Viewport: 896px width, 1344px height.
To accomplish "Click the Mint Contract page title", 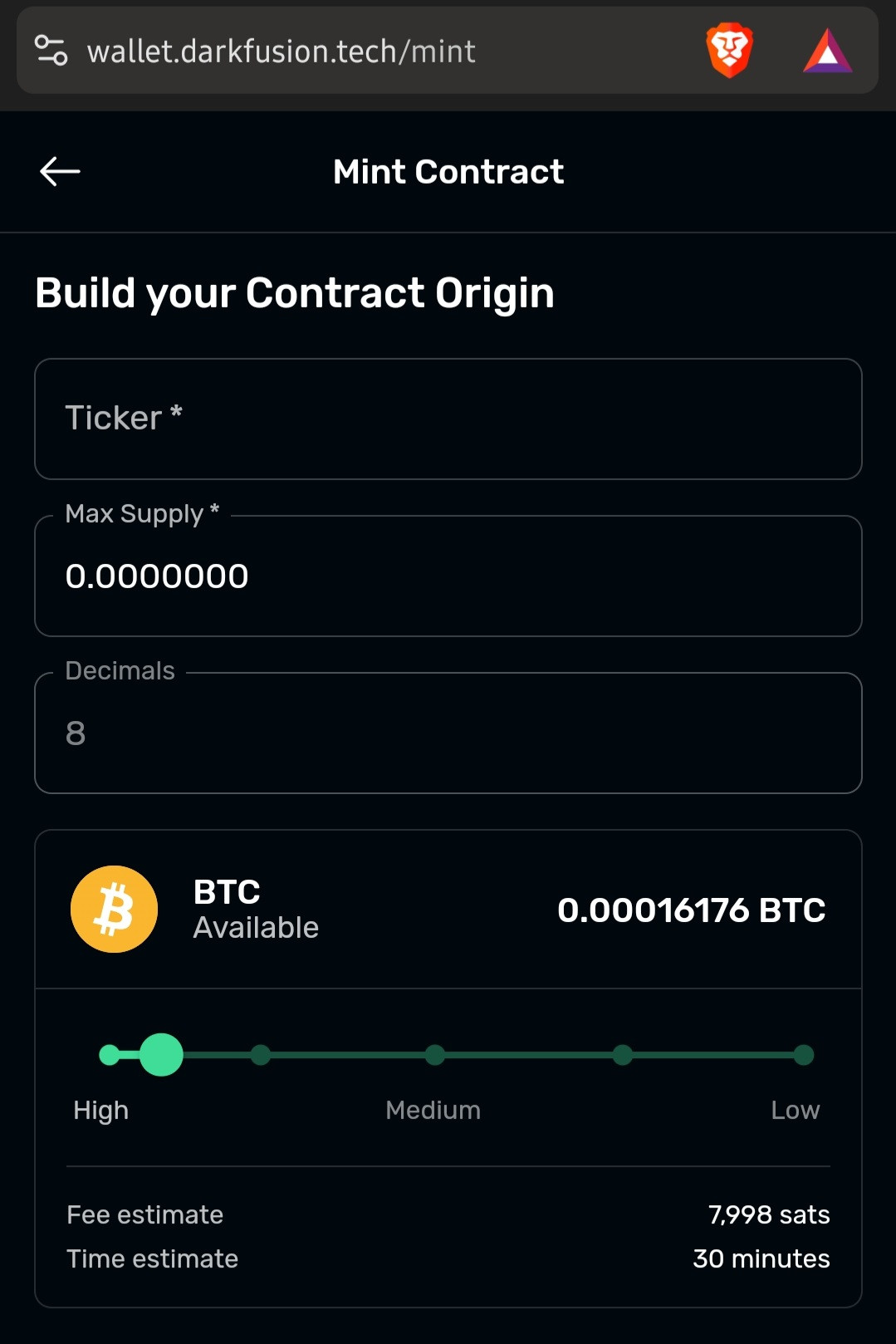I will pyautogui.click(x=448, y=171).
